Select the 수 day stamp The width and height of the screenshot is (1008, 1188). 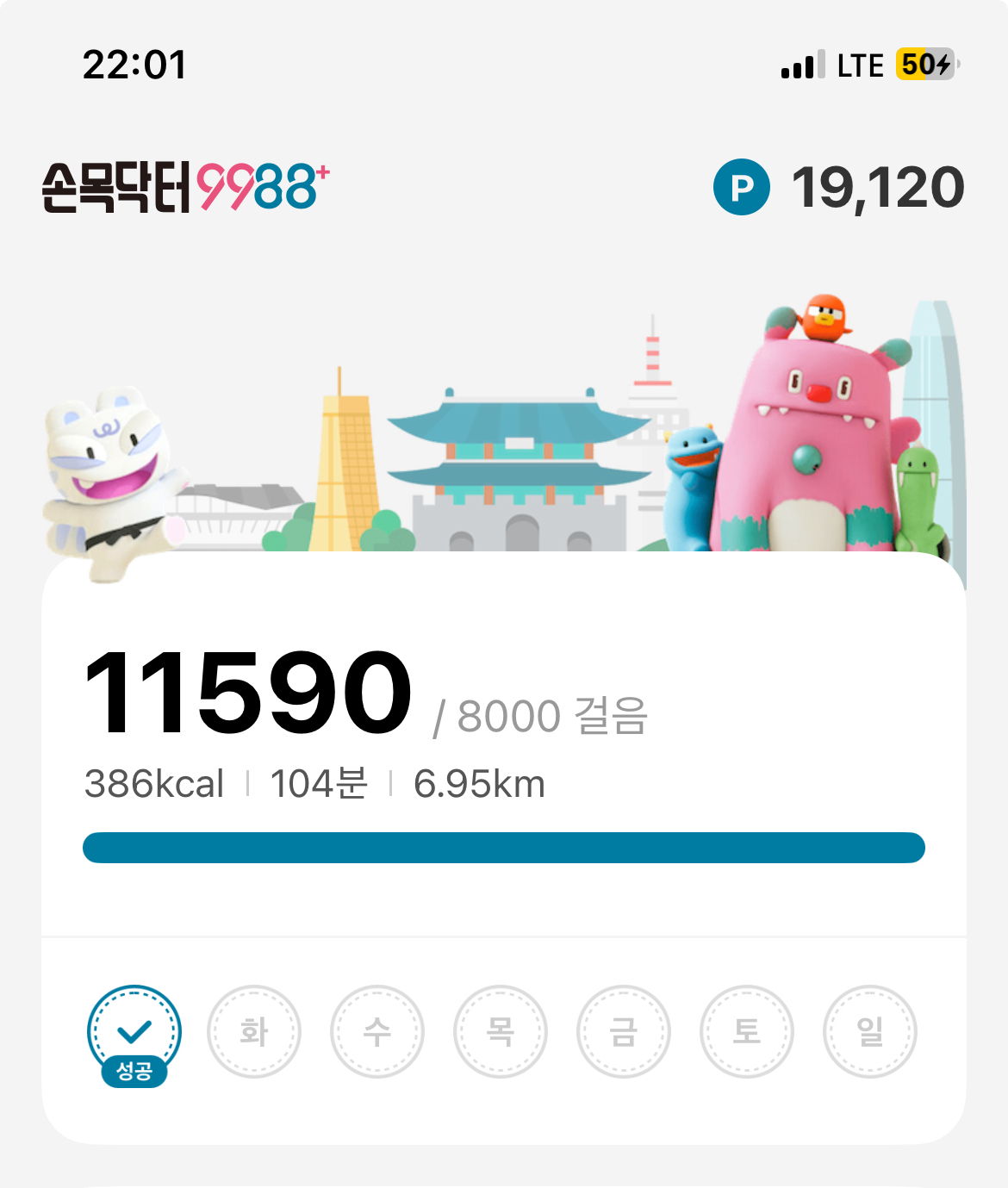coord(377,1031)
